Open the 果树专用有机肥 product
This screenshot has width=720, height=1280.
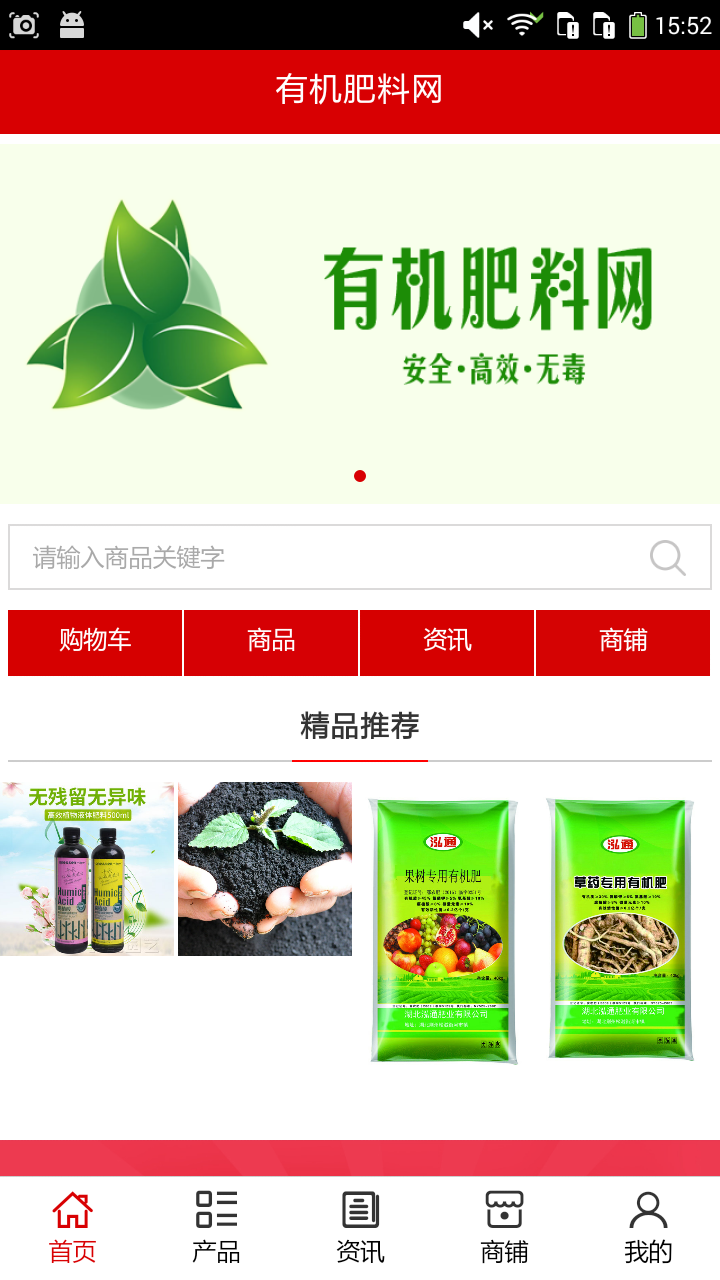444,930
